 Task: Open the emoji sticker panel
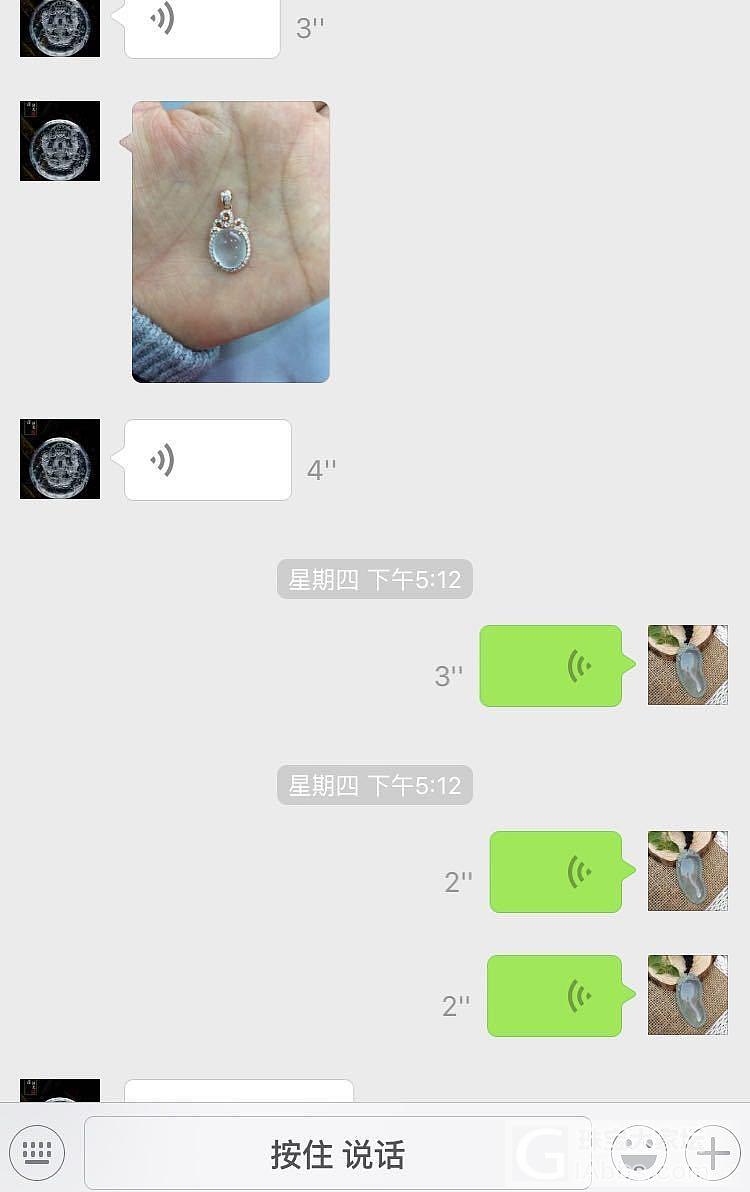tap(638, 1153)
